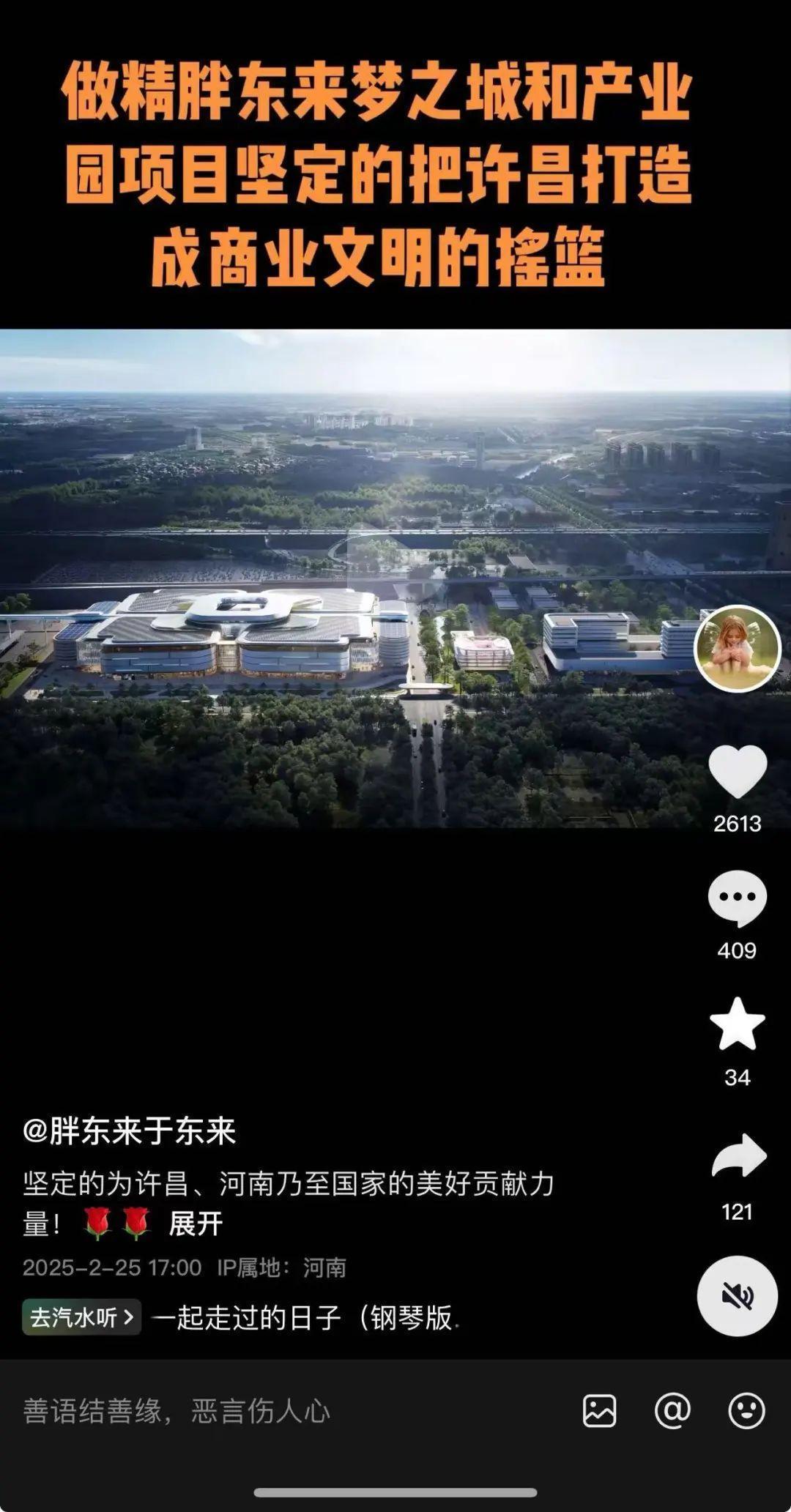Like this video with the heart icon
Viewport: 791px width, 1512px height.
tap(737, 771)
